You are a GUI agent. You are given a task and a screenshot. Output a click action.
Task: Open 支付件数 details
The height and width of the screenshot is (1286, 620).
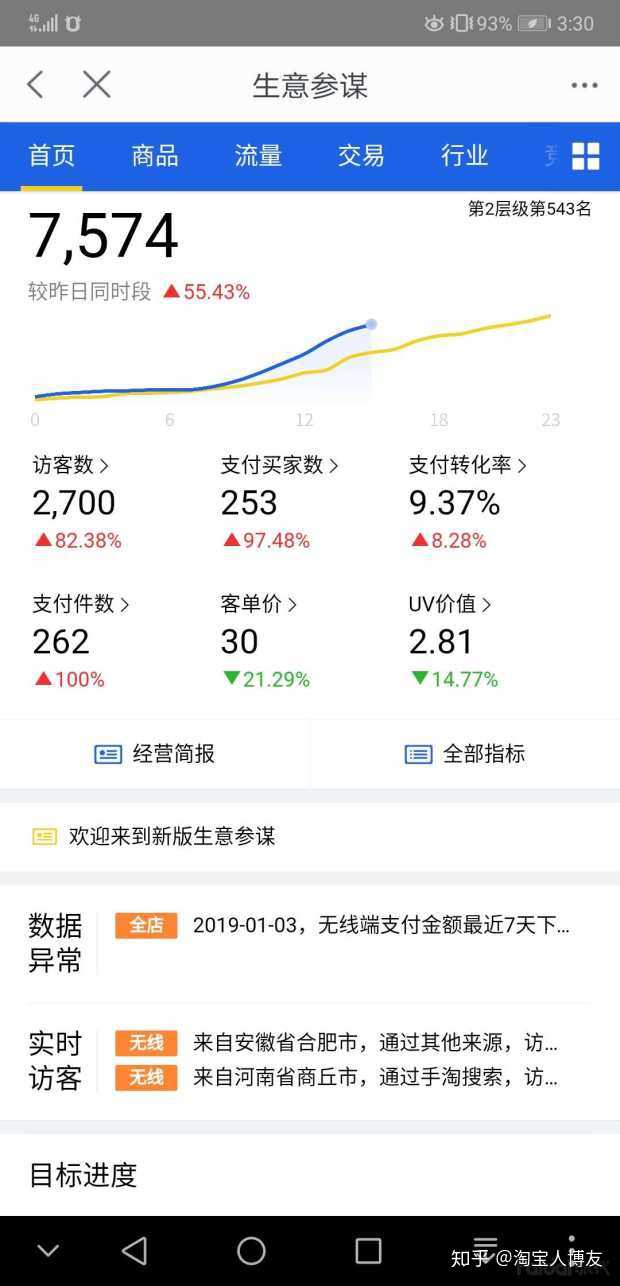[81, 604]
